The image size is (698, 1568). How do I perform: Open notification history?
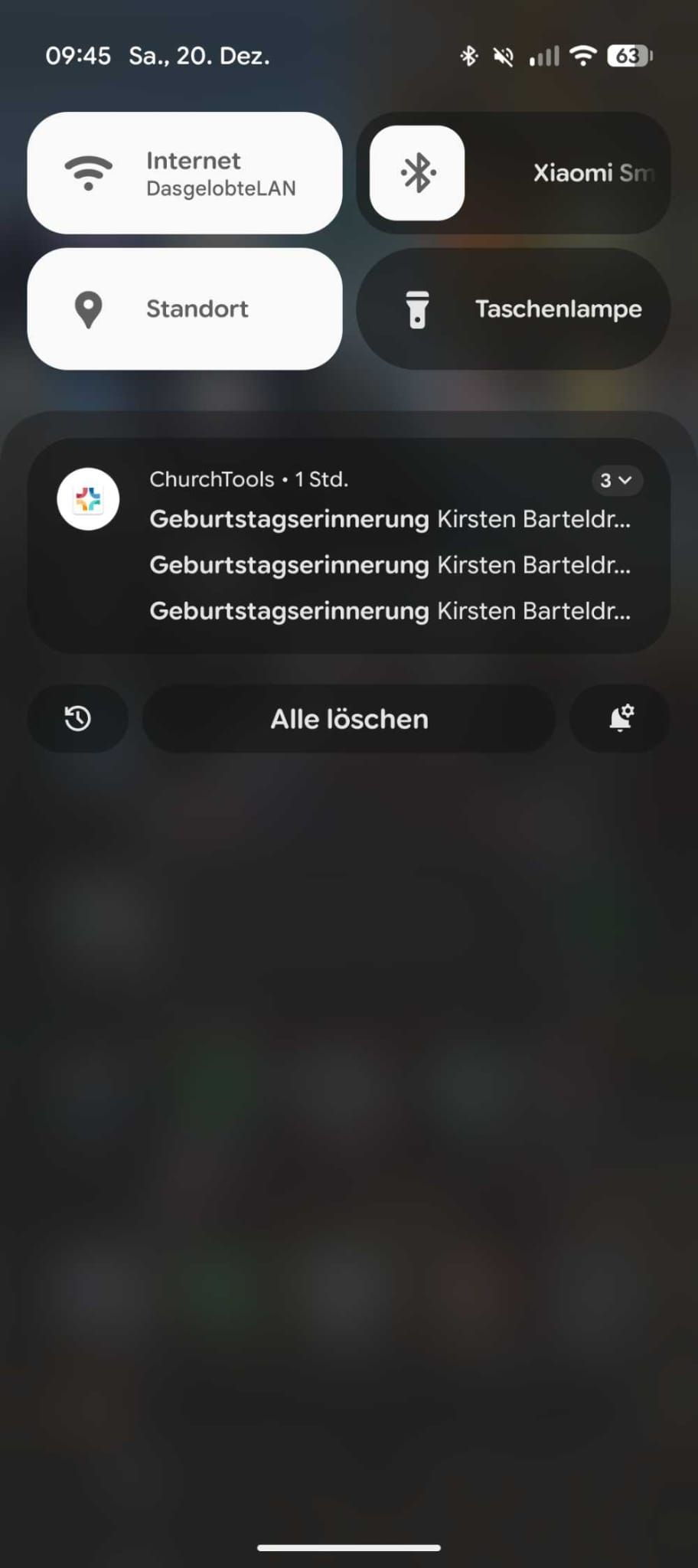click(78, 719)
